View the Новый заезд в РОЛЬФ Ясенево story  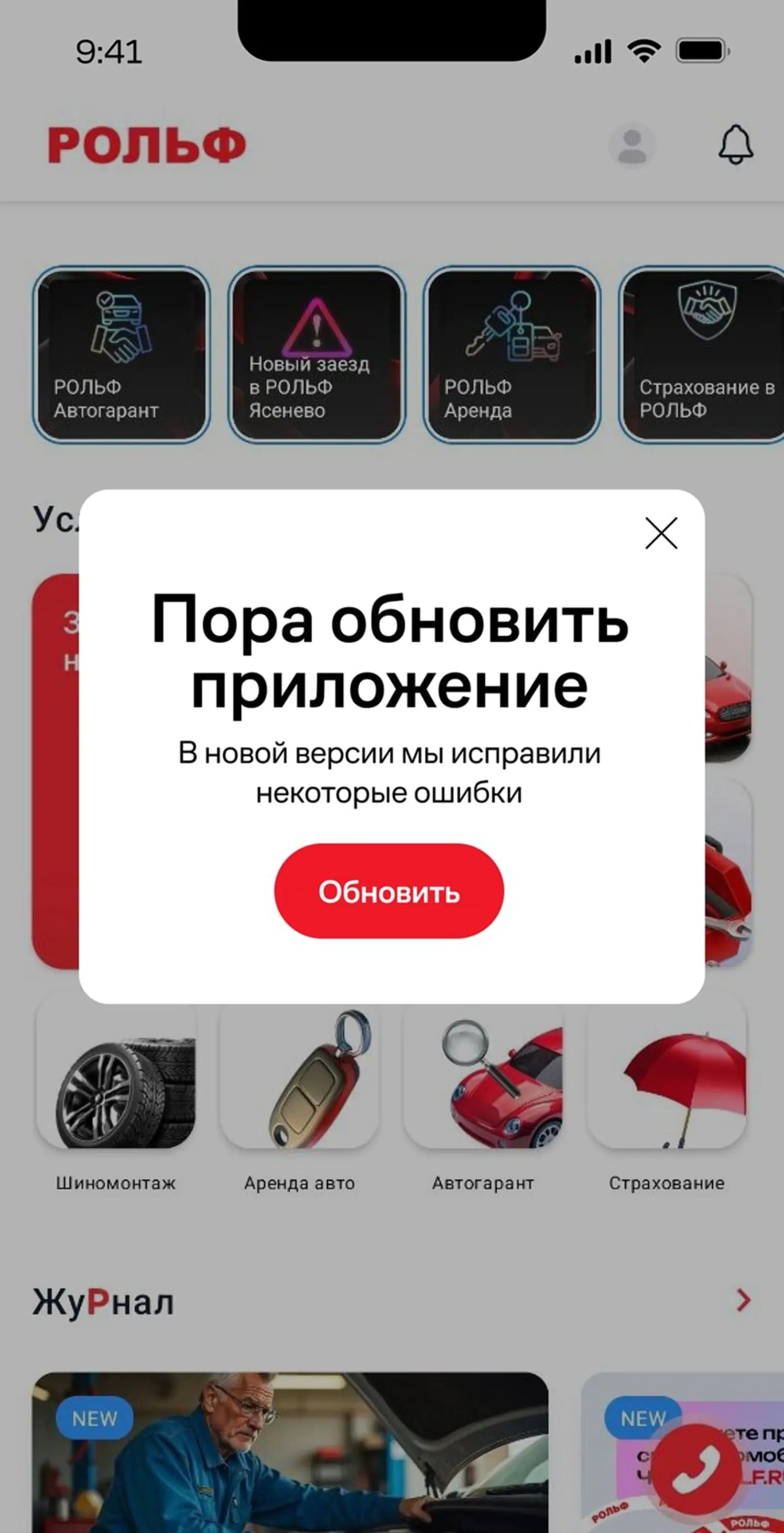tap(317, 355)
